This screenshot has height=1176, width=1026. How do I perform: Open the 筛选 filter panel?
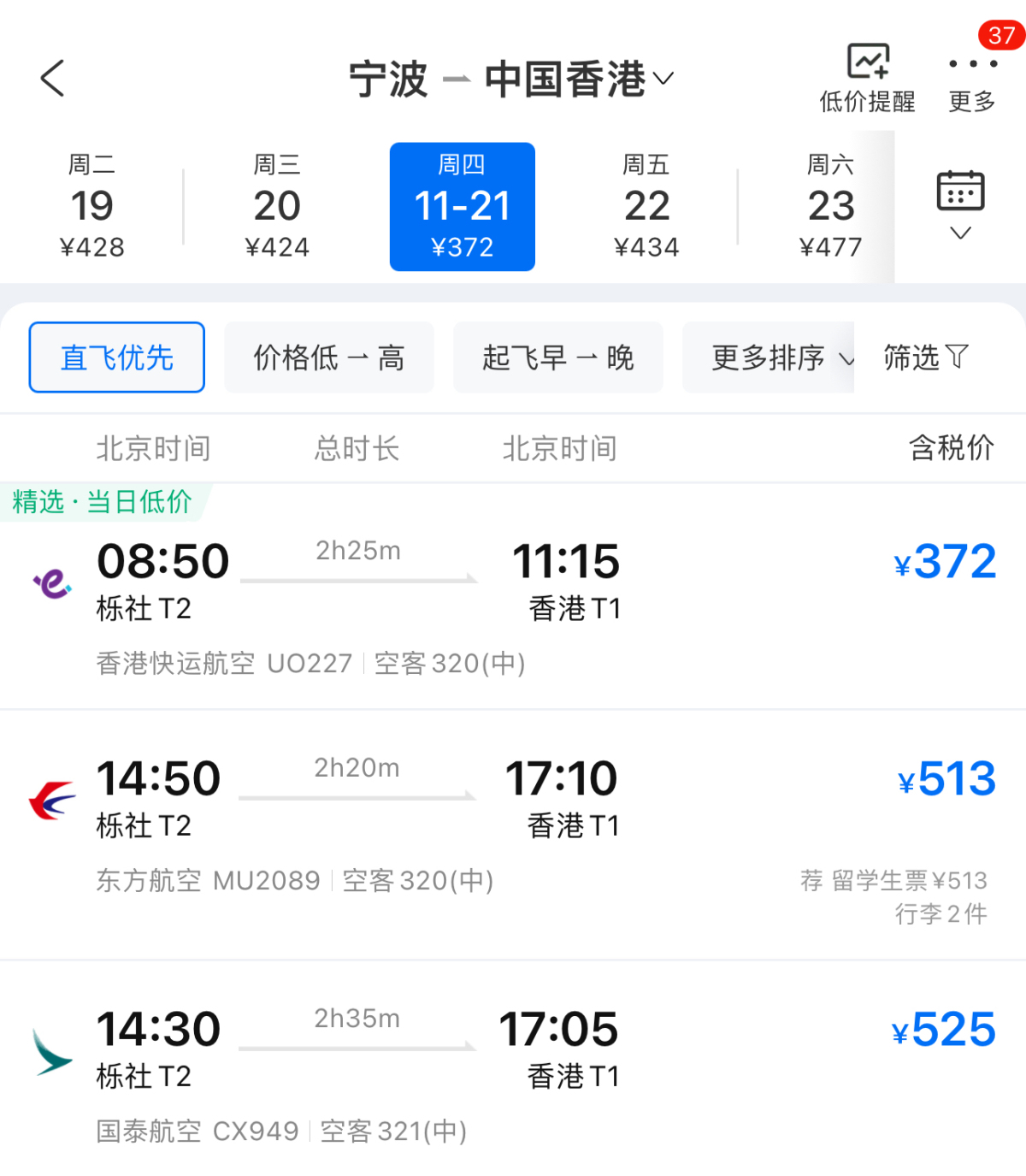(x=925, y=358)
